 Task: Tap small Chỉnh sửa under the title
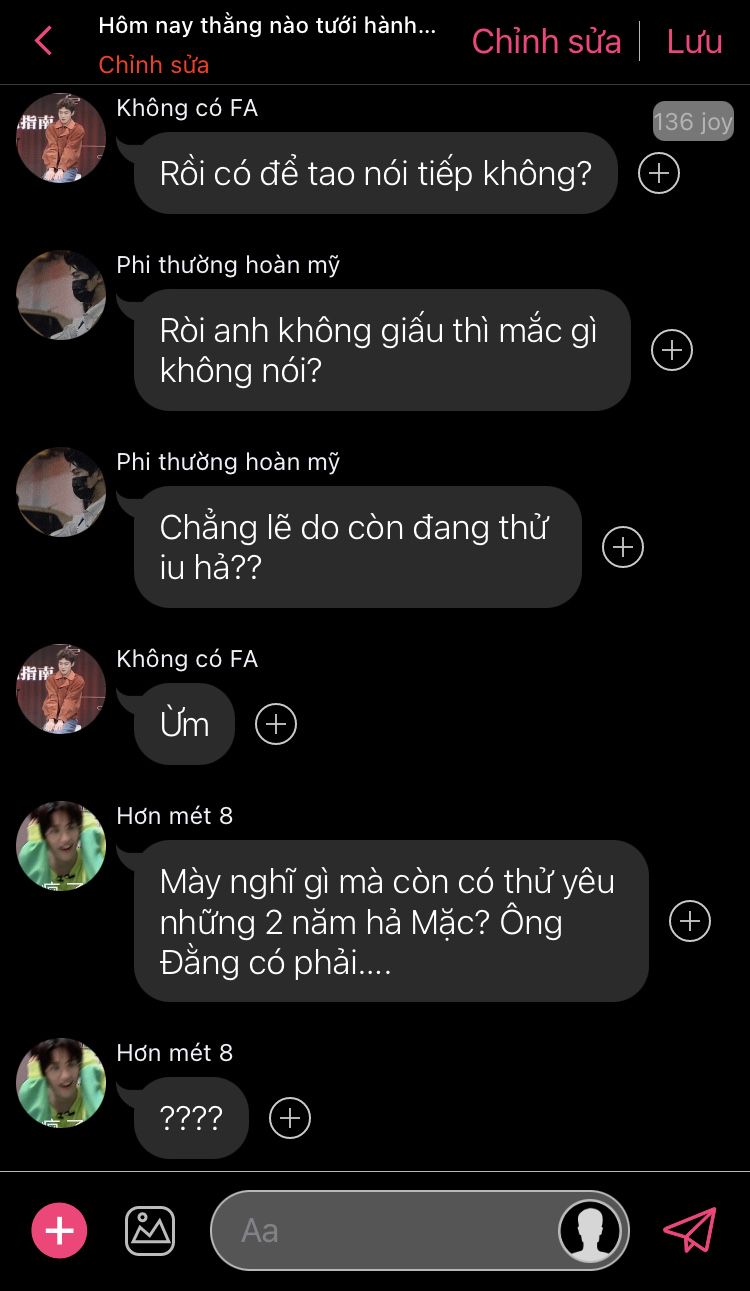pyautogui.click(x=154, y=65)
